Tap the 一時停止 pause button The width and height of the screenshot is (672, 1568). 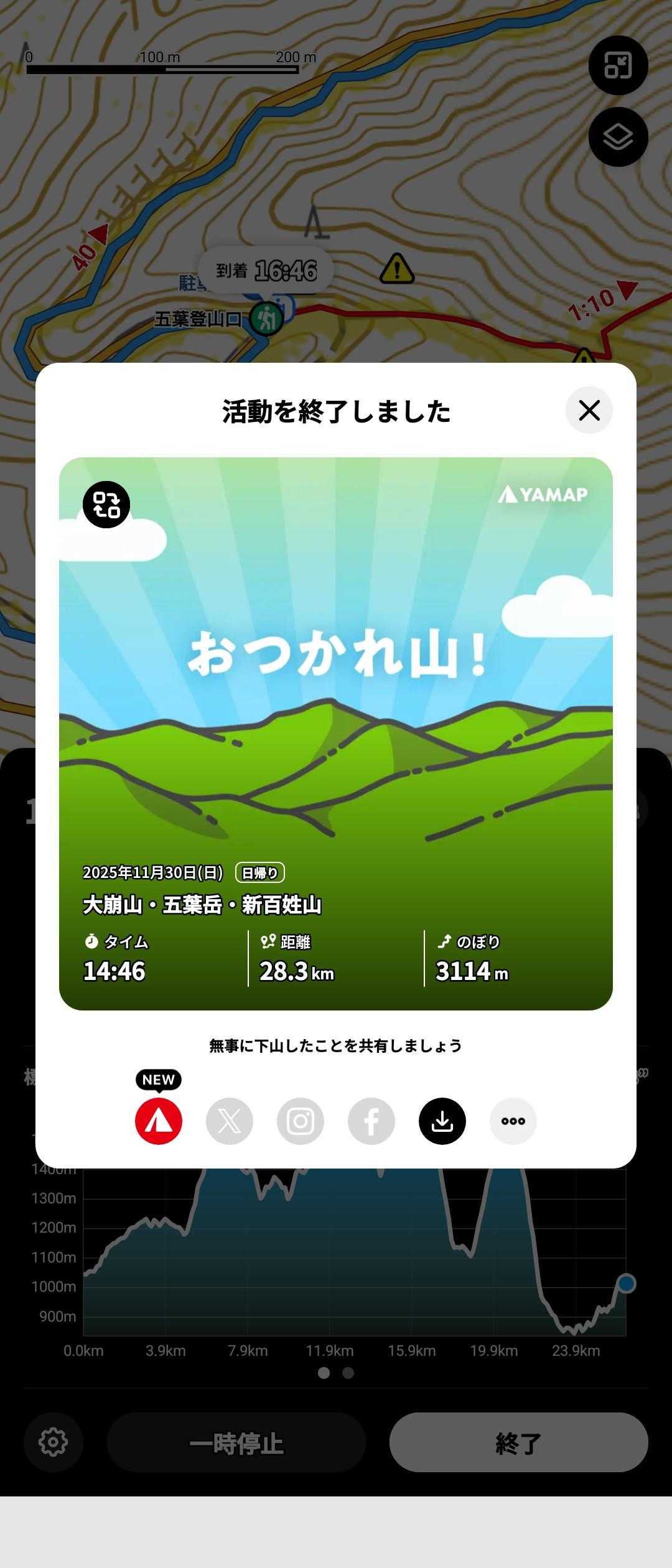pos(236,1442)
